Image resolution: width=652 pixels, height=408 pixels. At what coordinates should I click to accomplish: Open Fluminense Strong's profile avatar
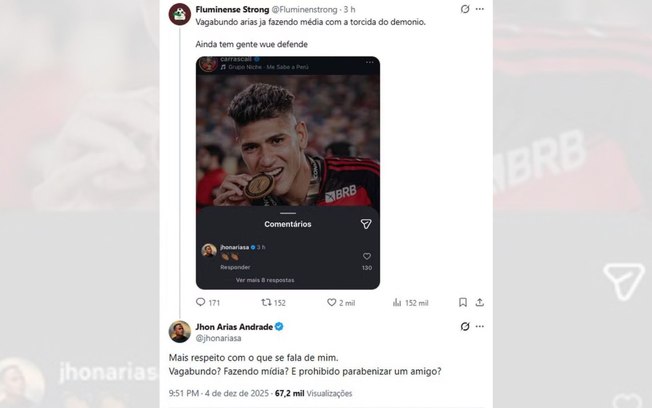[x=180, y=14]
